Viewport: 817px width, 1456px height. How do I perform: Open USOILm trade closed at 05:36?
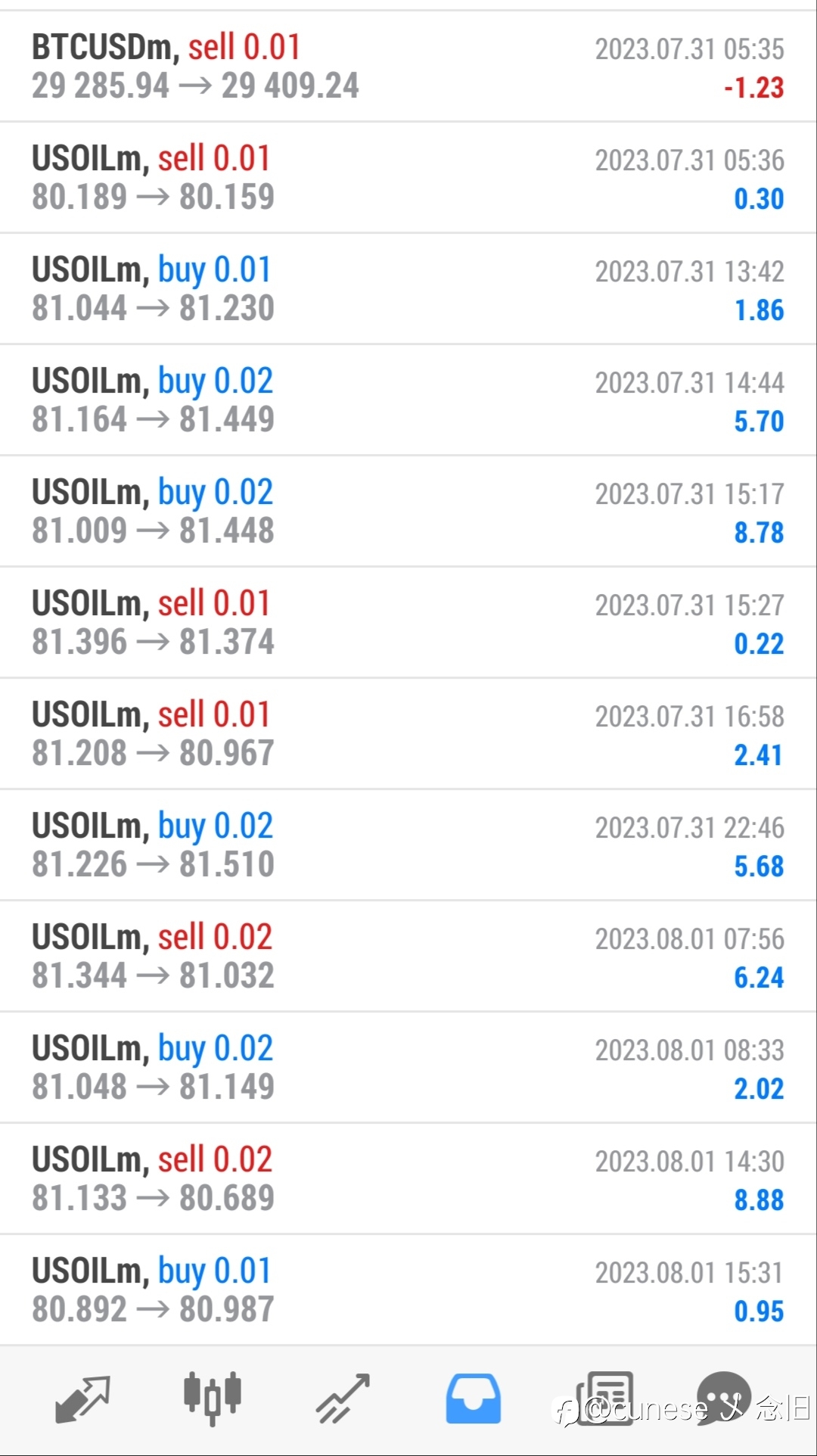coord(408,178)
